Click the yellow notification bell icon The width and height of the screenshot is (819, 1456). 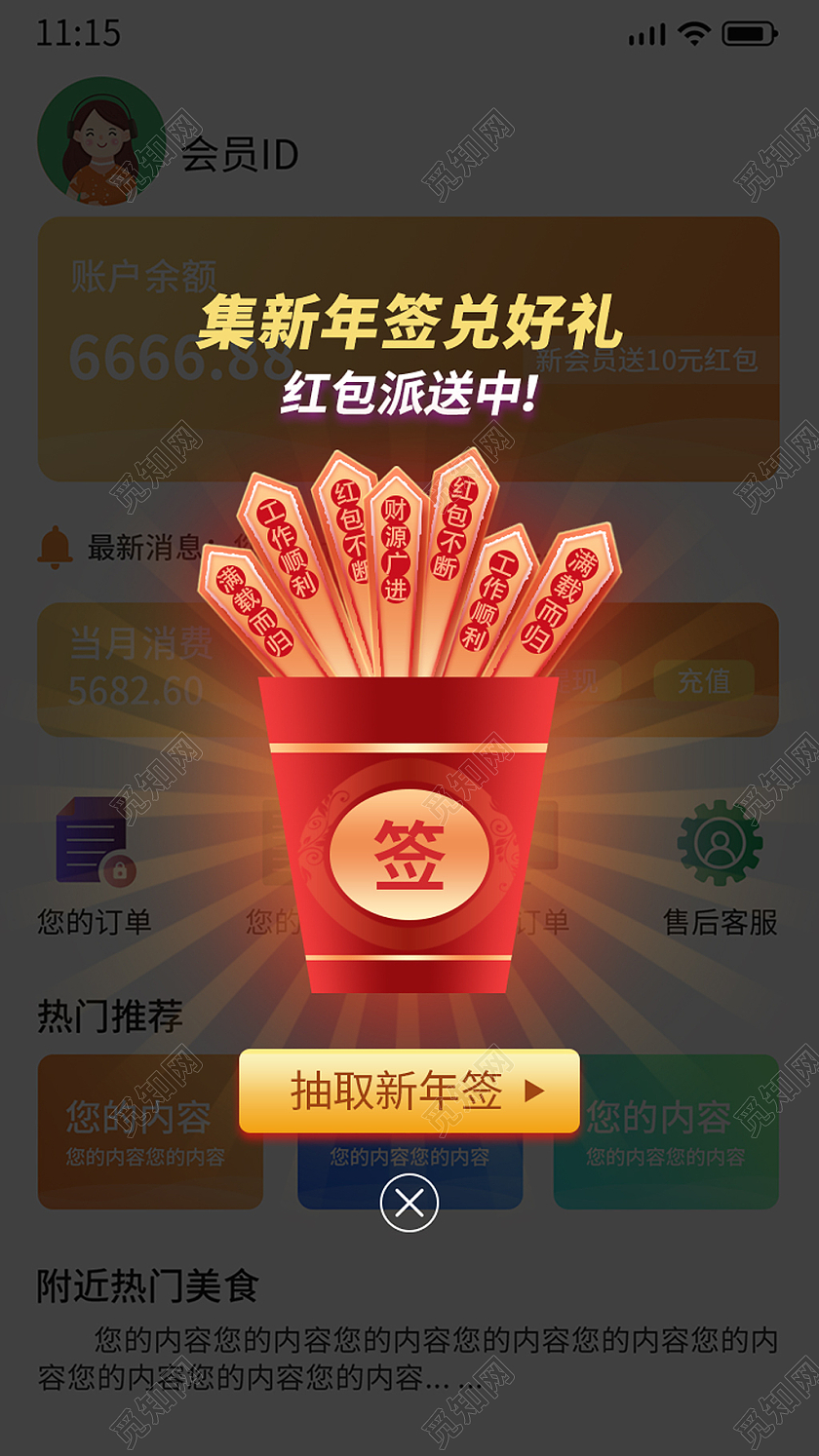pyautogui.click(x=54, y=547)
